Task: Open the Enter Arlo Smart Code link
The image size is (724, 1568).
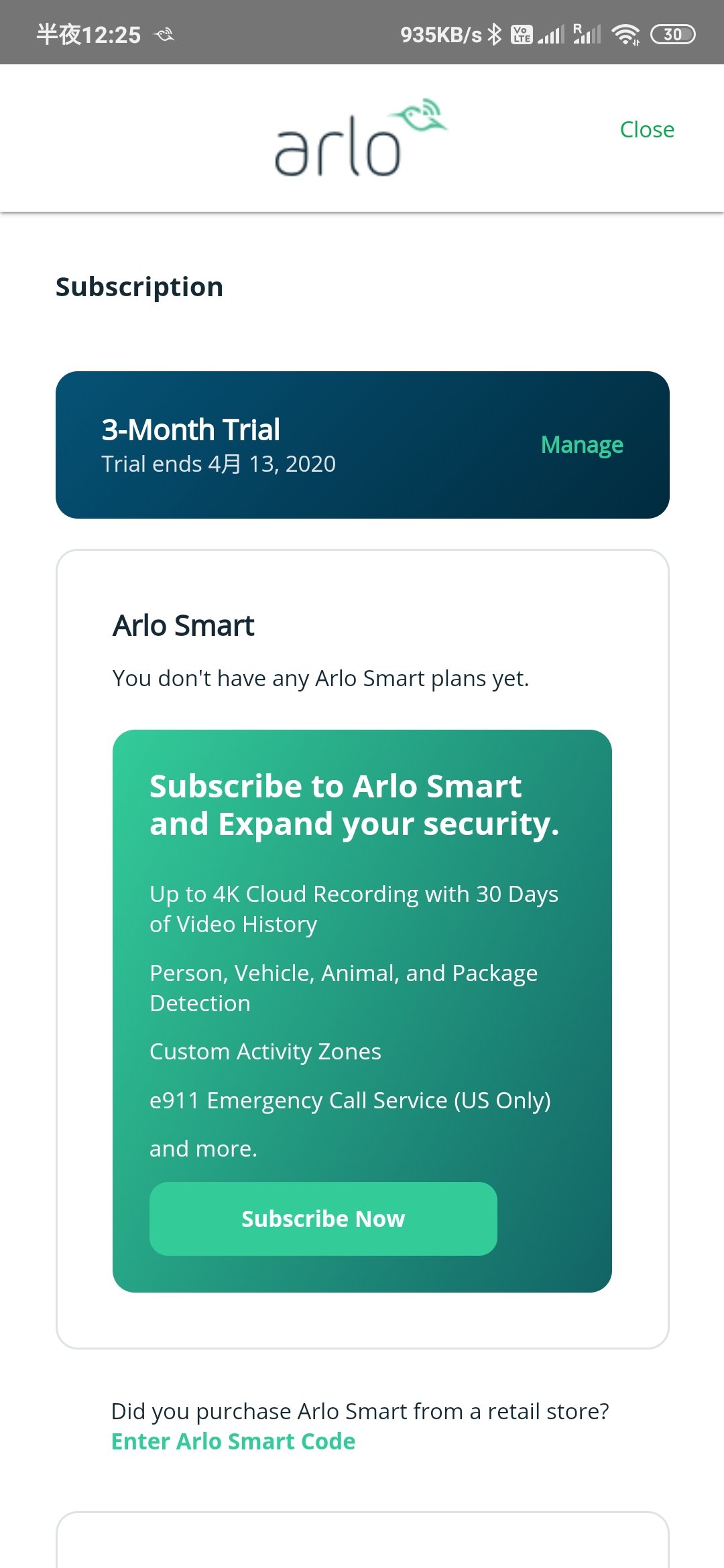Action: 233,1441
